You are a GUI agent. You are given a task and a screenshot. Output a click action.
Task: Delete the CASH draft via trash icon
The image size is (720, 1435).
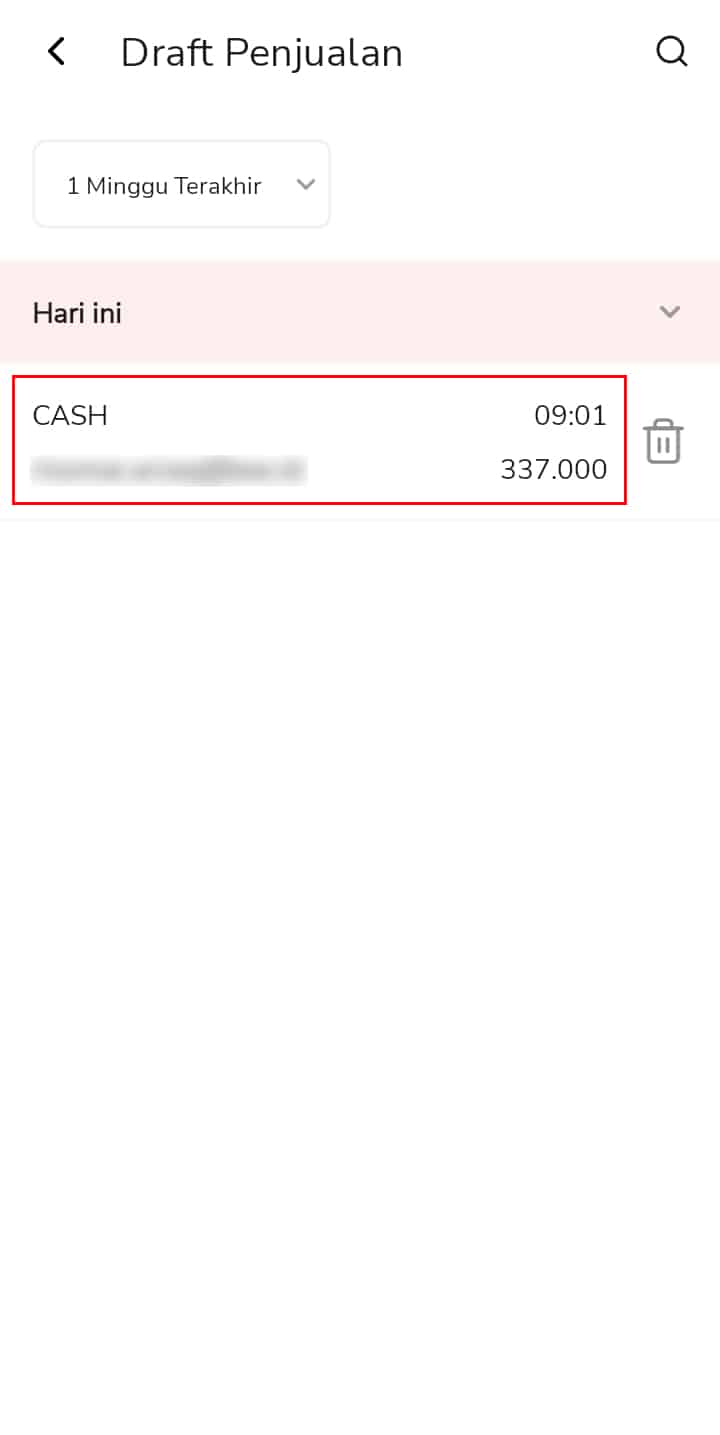[x=663, y=441]
